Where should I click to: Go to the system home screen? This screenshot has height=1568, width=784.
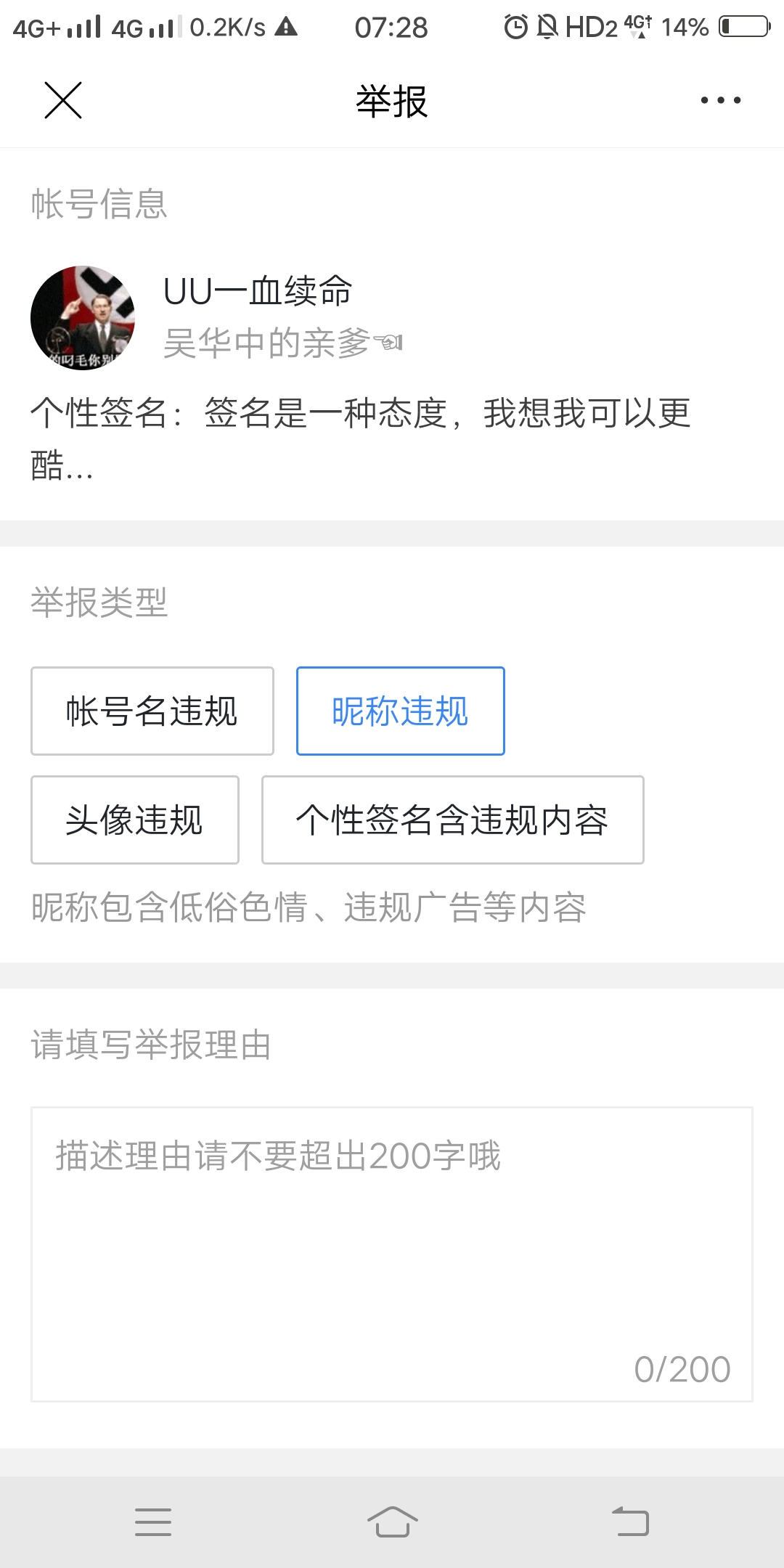tap(392, 1522)
